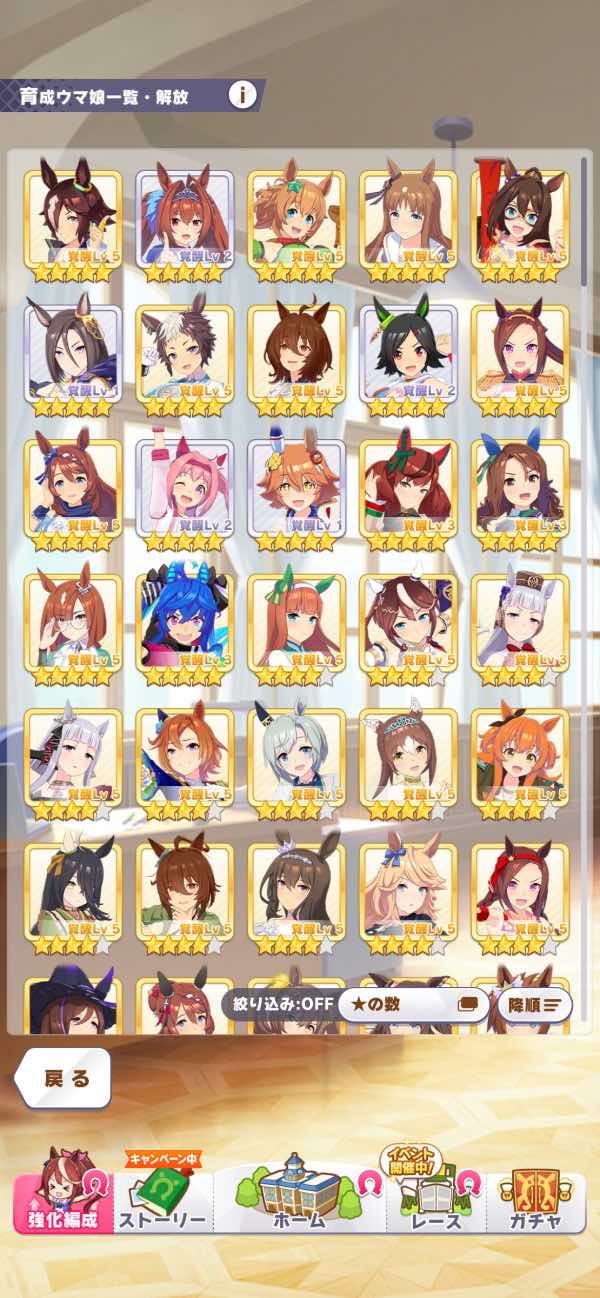Open the info icon beside 育成ウマ娘一覧・解放
The width and height of the screenshot is (600, 1298).
(242, 95)
